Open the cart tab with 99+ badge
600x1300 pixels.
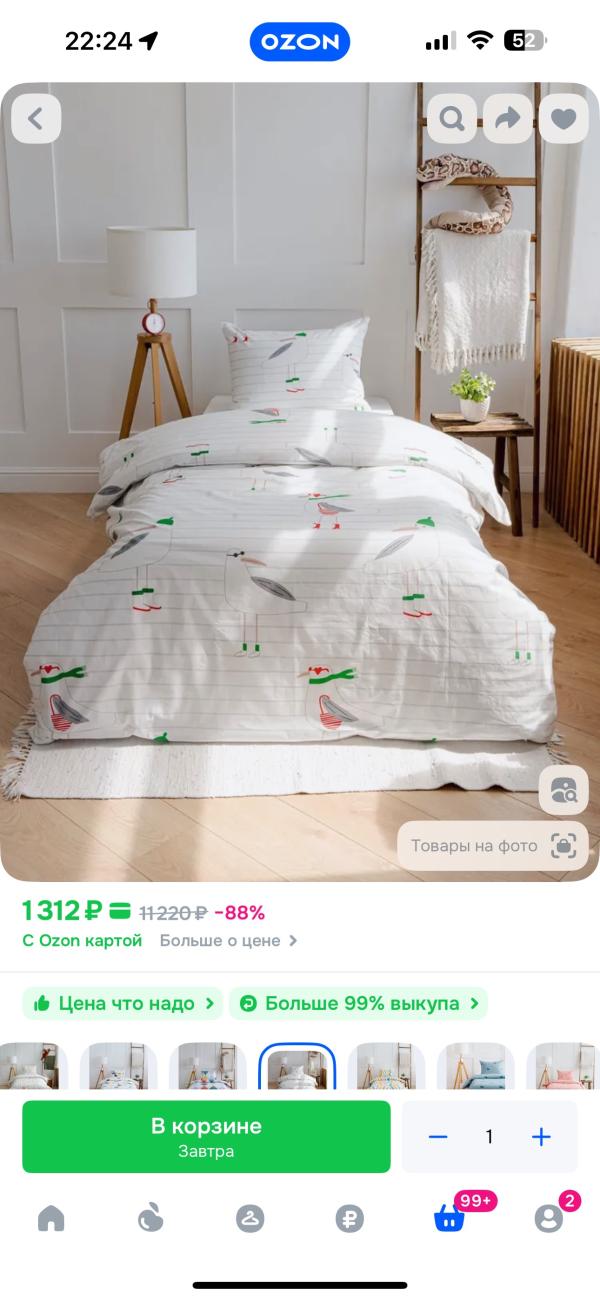(x=449, y=1218)
